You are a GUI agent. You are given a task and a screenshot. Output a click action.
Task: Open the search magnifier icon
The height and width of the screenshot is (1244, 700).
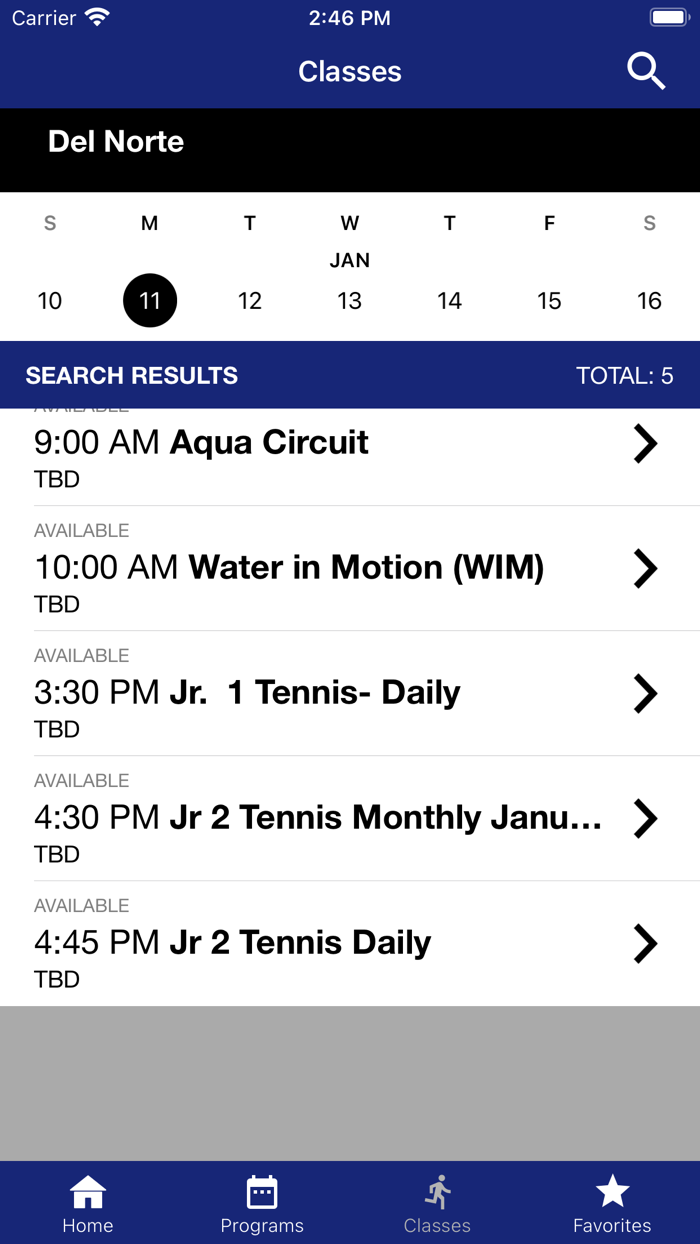point(646,72)
